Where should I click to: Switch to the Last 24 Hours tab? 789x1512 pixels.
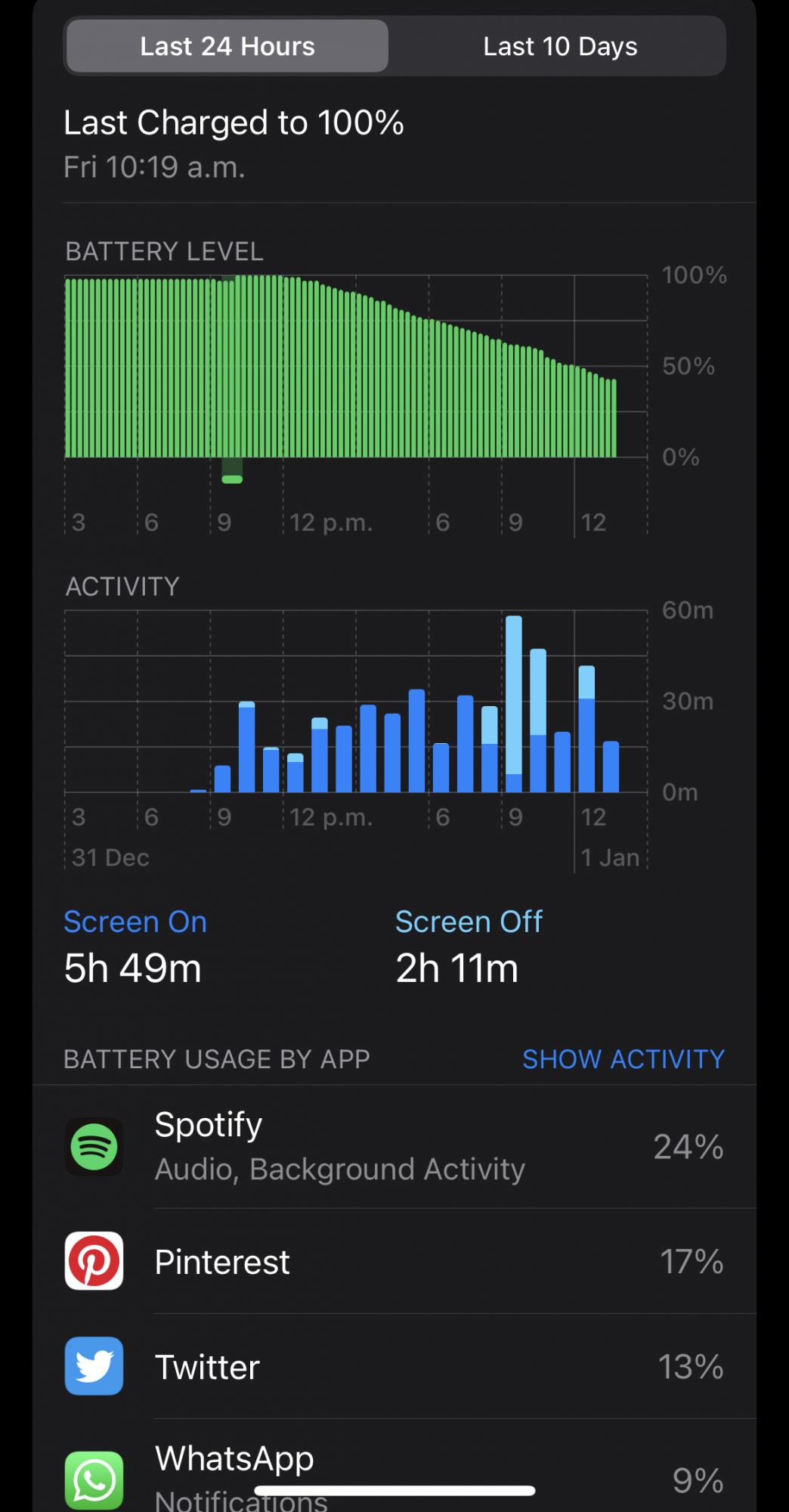227,47
